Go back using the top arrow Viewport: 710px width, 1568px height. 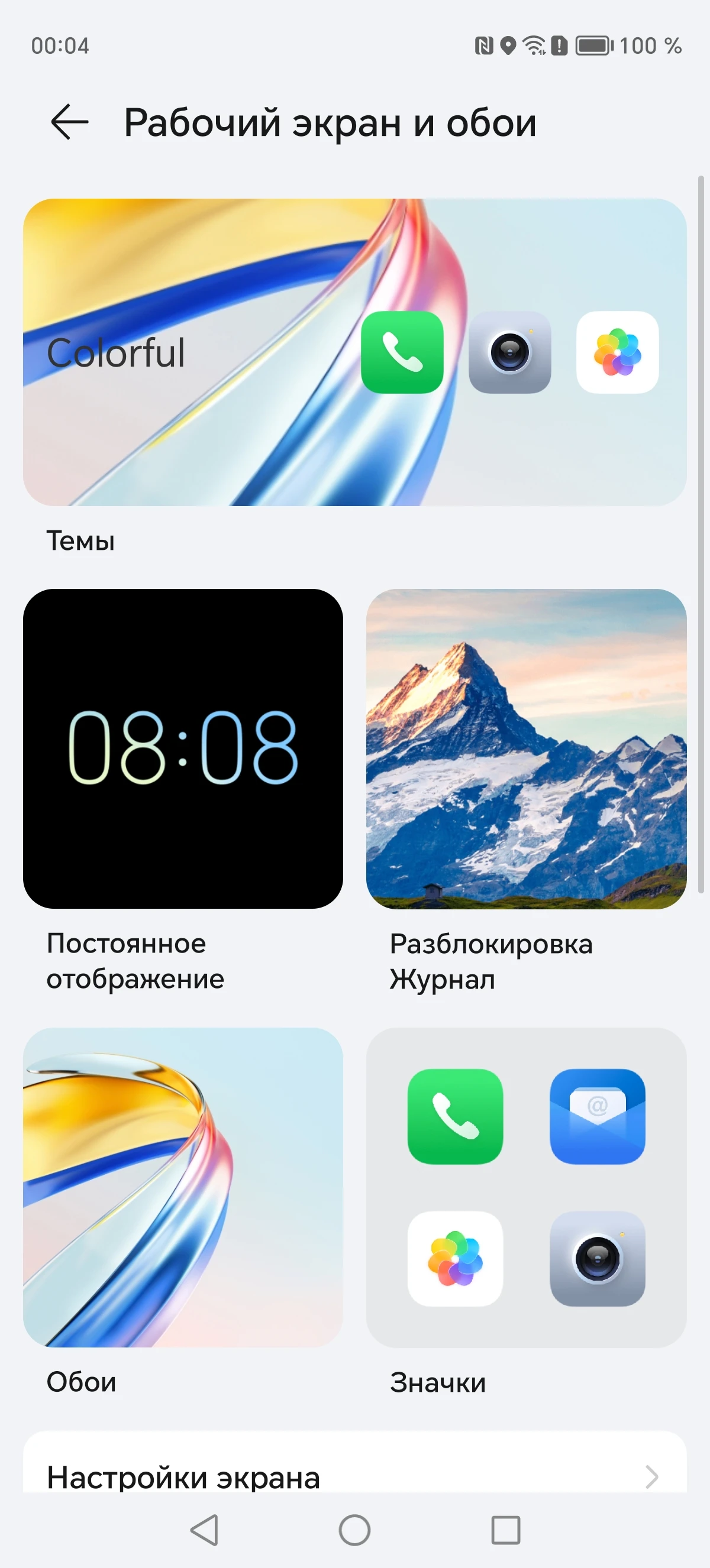69,122
